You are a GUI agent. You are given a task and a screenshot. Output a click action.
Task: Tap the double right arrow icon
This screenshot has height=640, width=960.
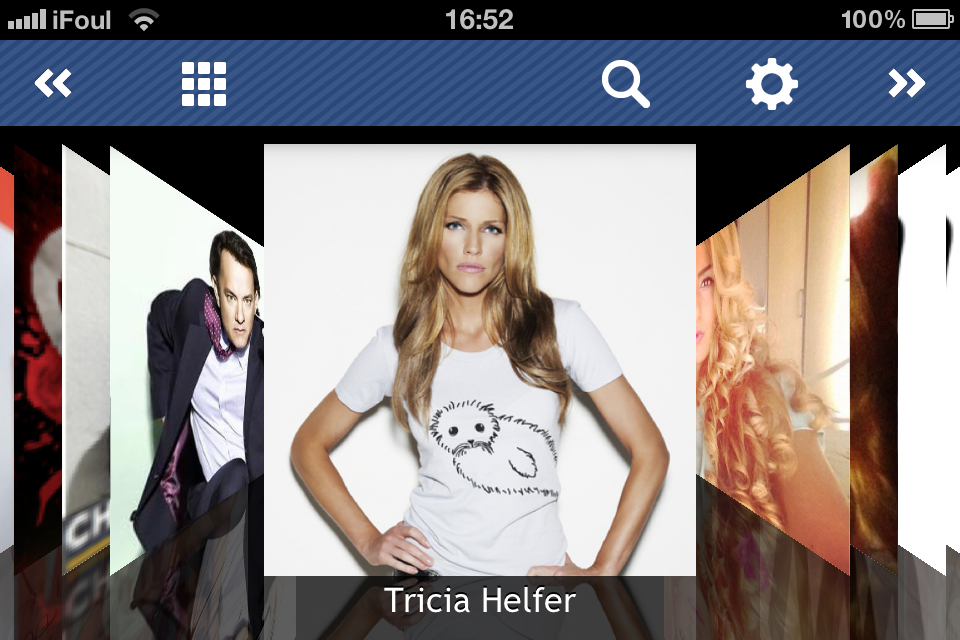click(906, 84)
